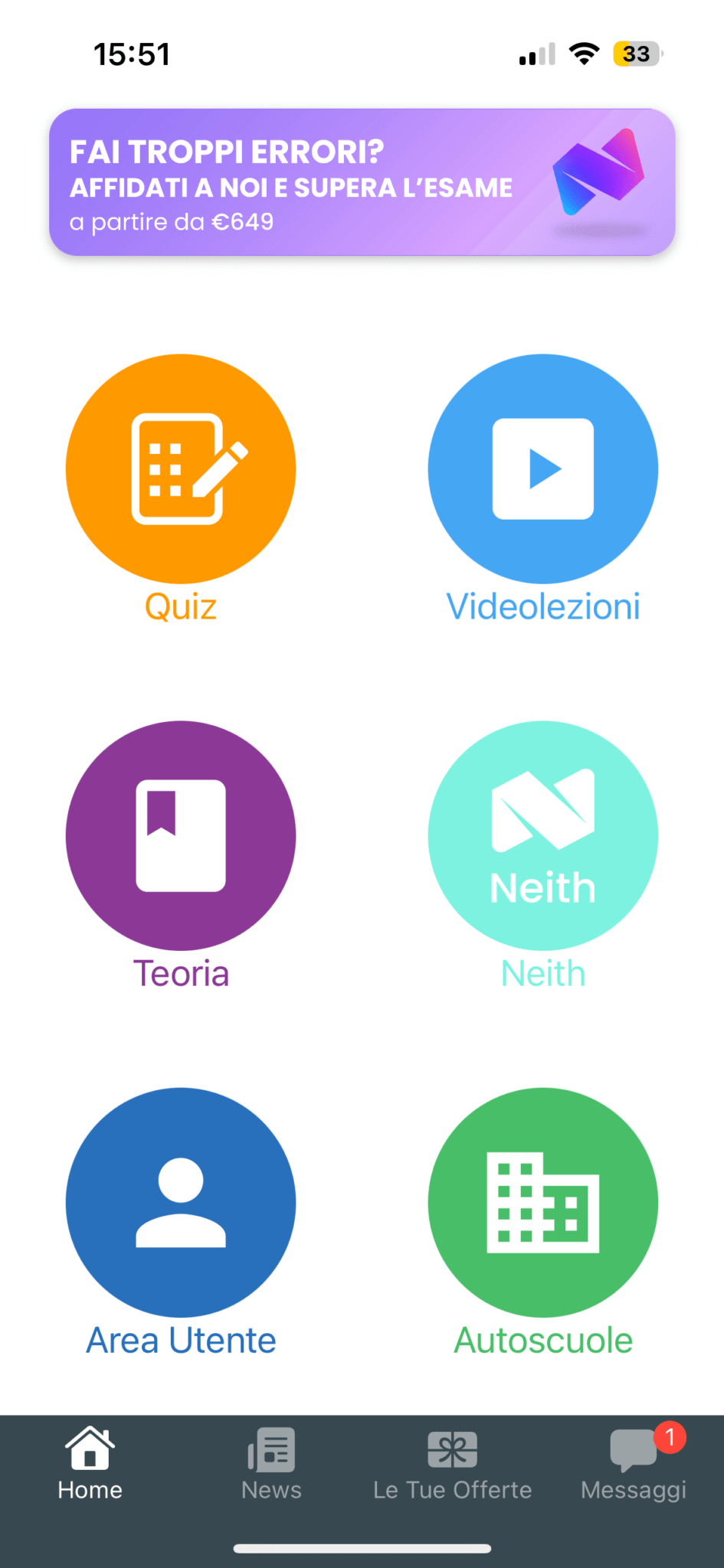Access the Area Utente user profile
Viewport: 724px width, 1568px height.
click(x=181, y=1203)
